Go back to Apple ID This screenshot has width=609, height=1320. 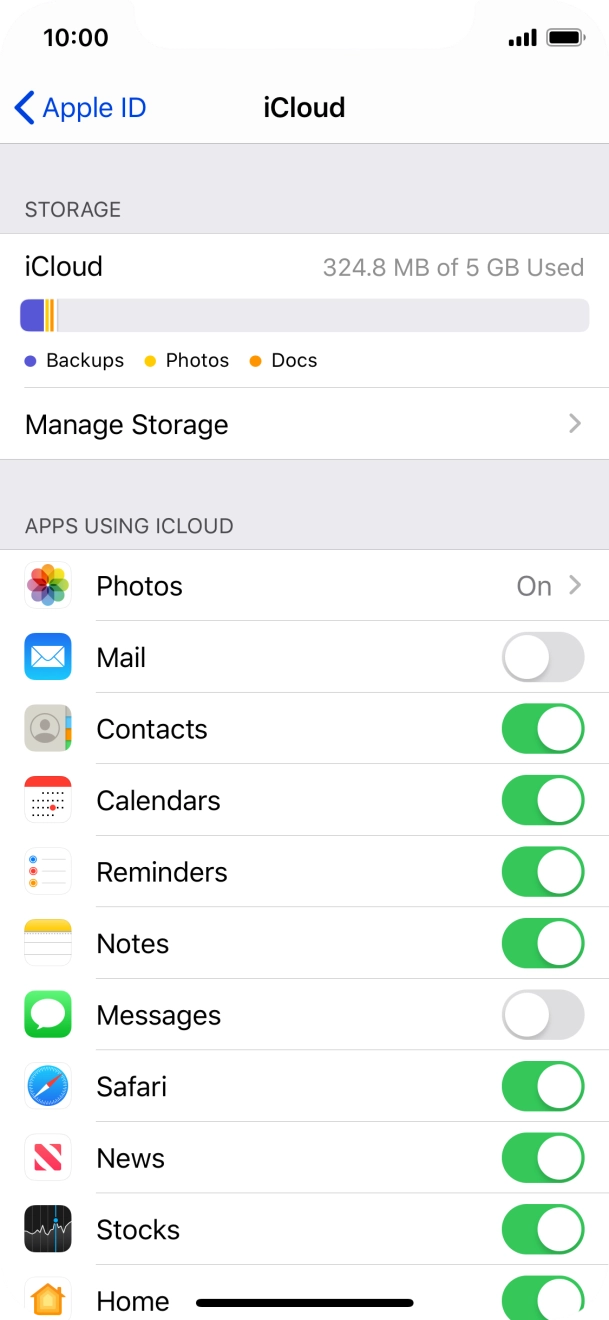pos(80,107)
